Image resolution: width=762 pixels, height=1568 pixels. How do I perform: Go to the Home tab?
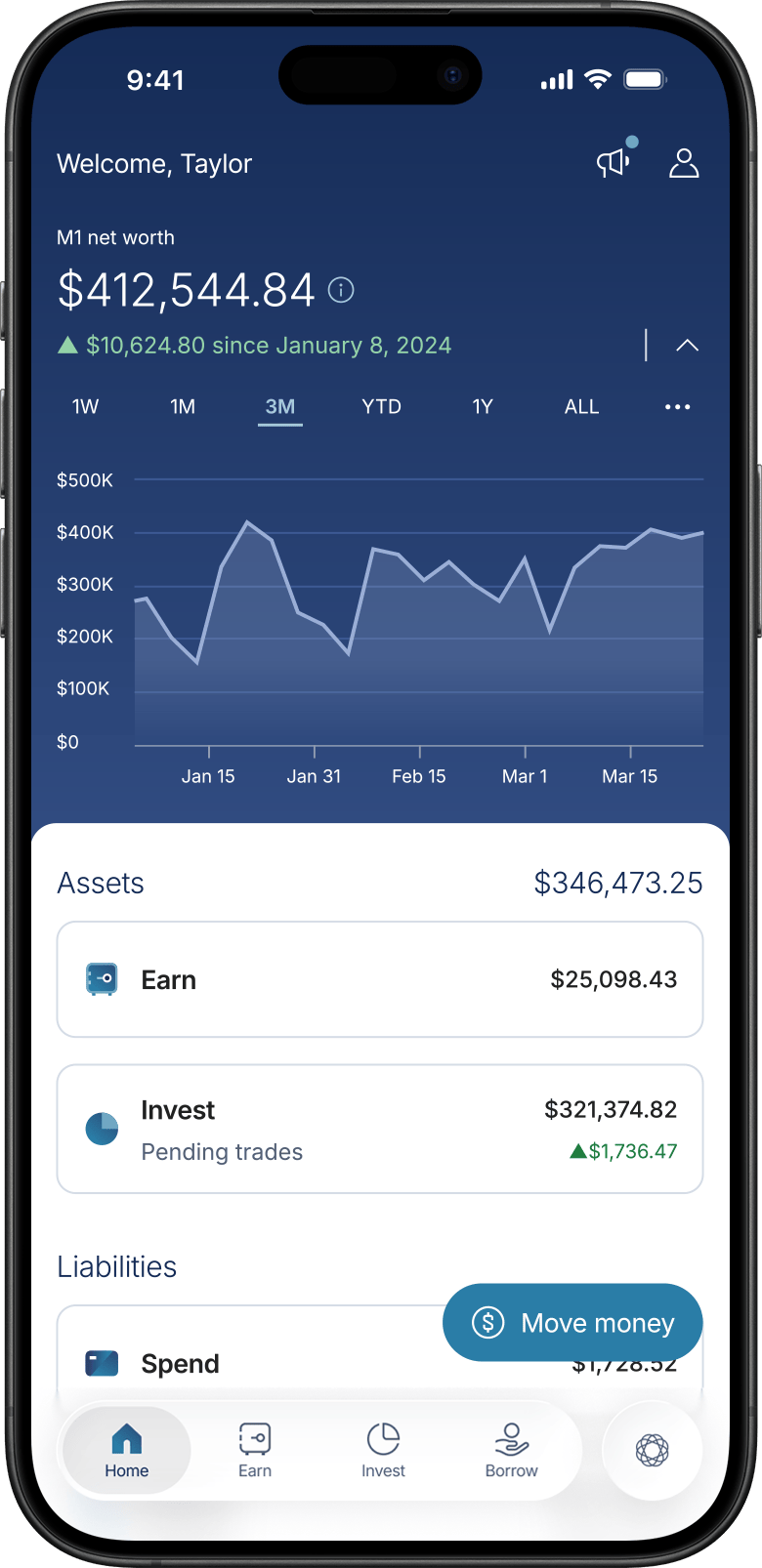click(127, 1450)
